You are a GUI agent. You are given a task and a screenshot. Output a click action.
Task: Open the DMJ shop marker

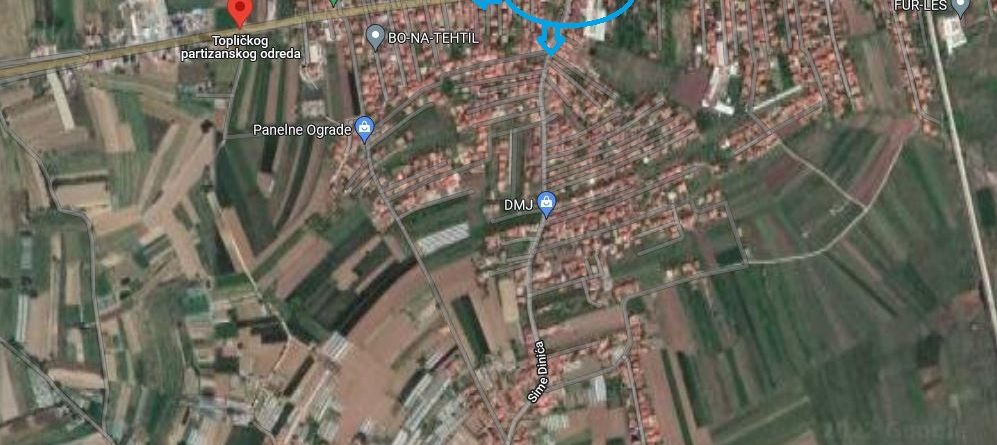pyautogui.click(x=547, y=204)
